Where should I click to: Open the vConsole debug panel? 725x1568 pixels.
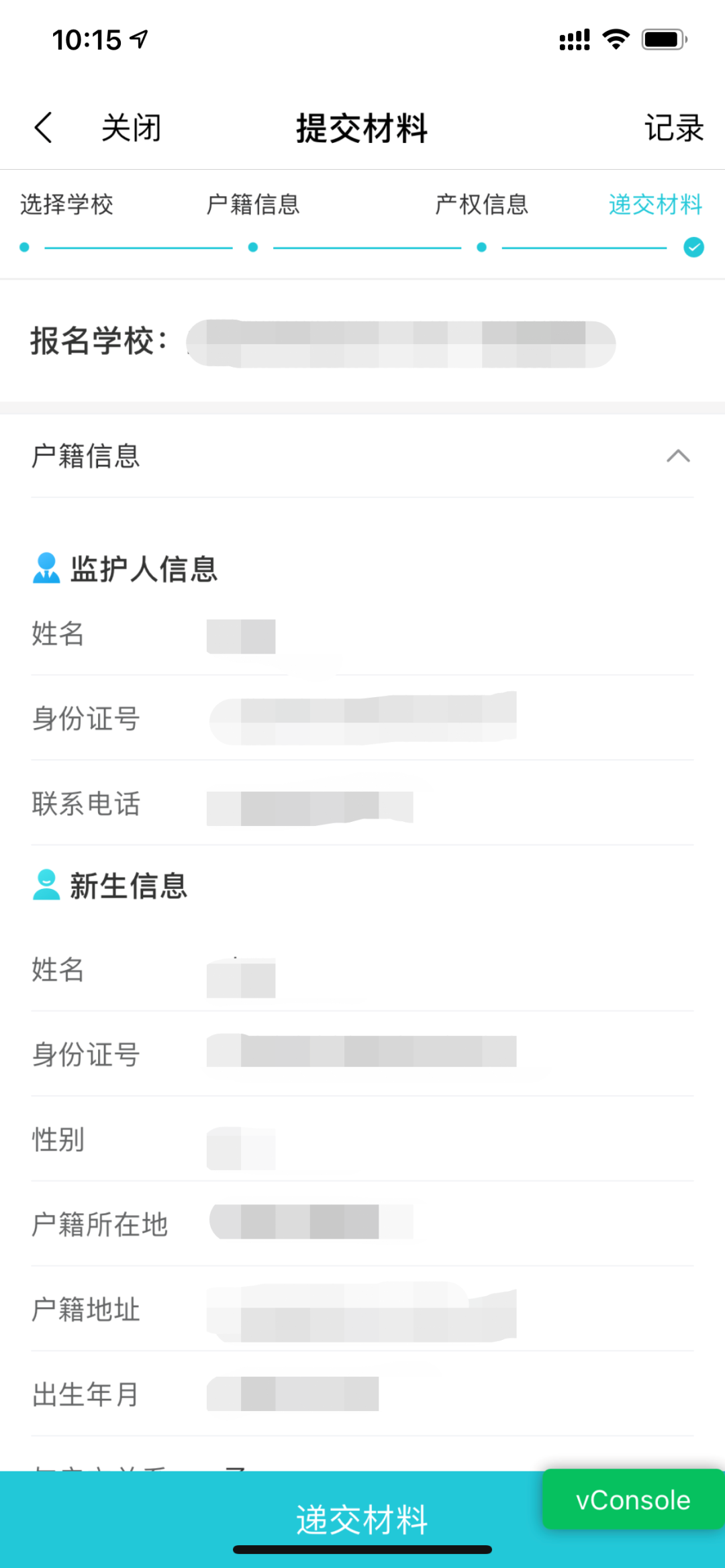point(633,1500)
